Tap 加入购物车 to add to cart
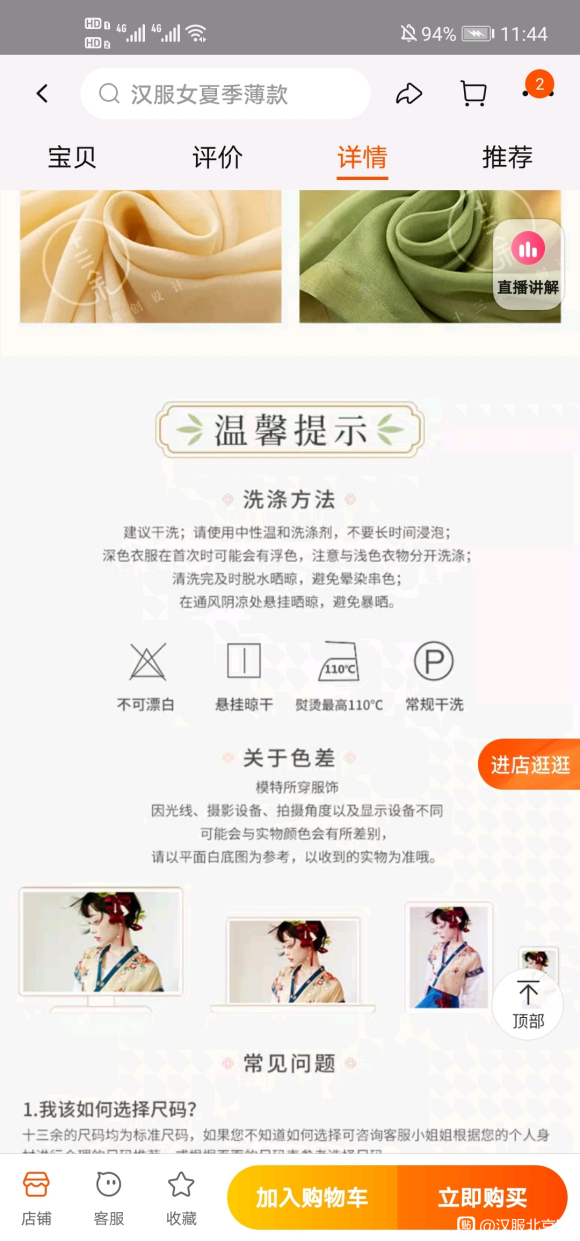 click(312, 1197)
